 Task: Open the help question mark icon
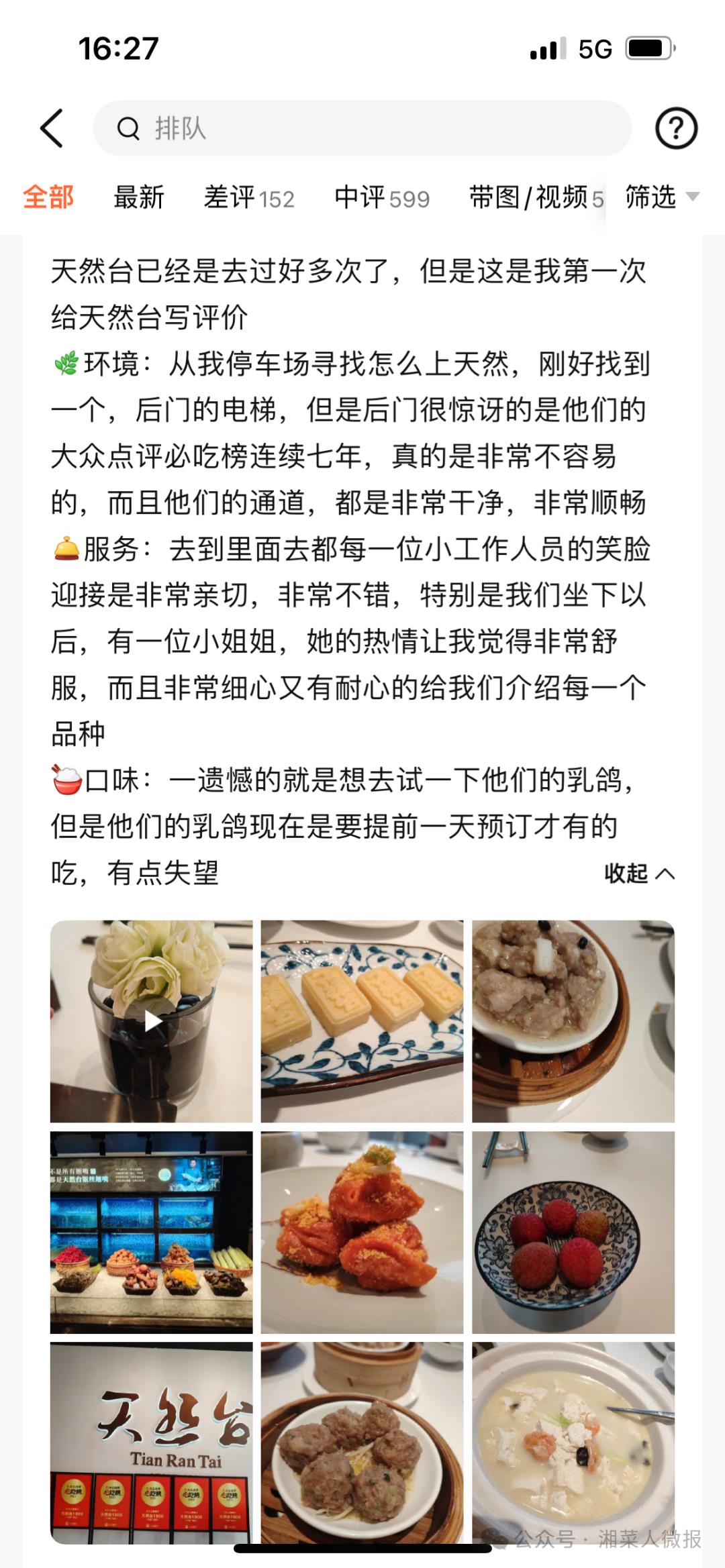676,128
